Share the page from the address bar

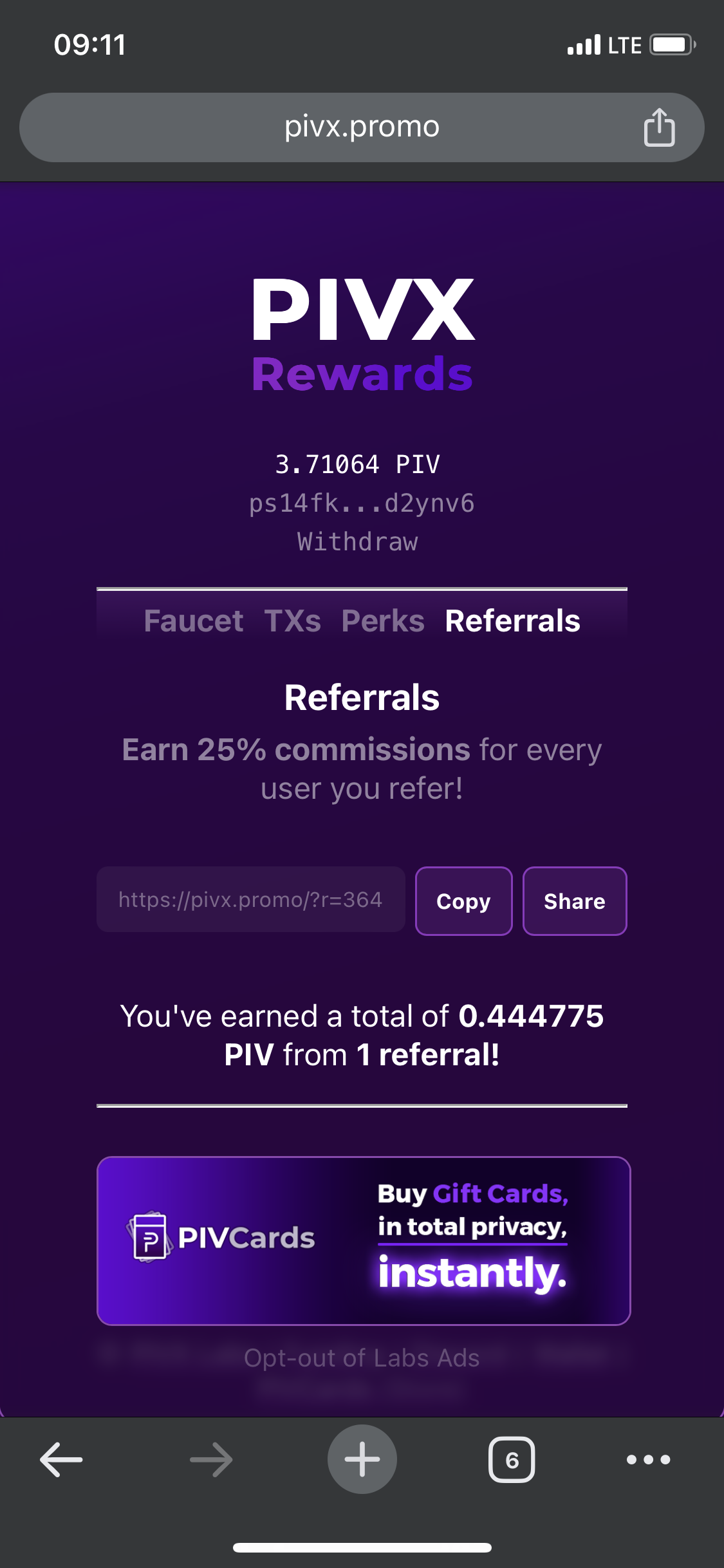[x=659, y=127]
